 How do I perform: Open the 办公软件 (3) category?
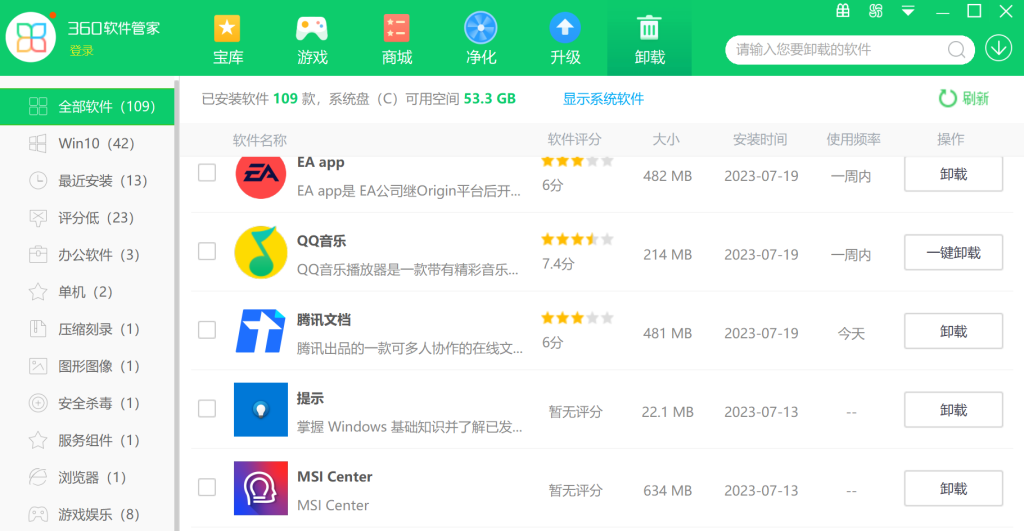pyautogui.click(x=98, y=254)
